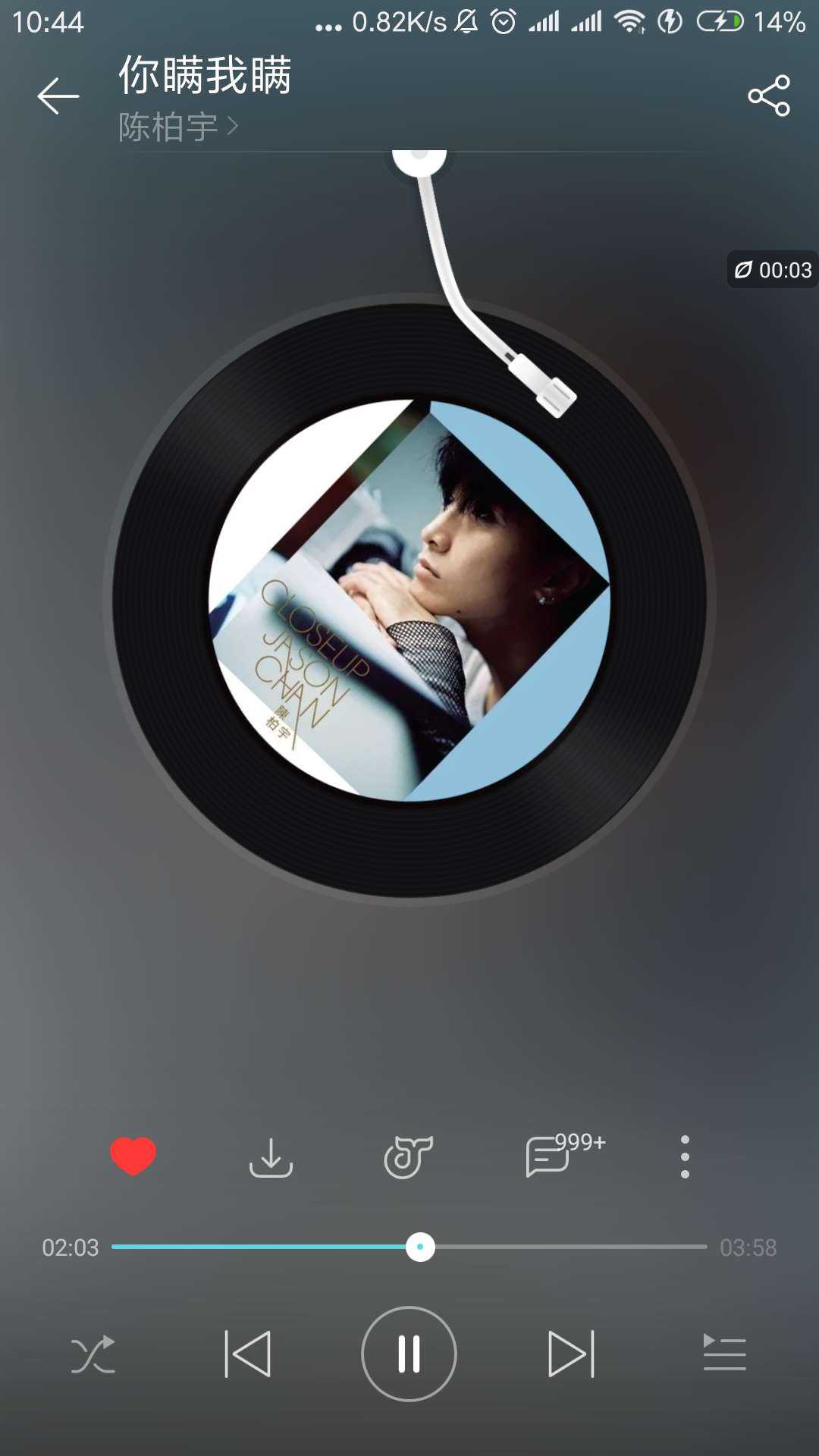
Task: Open the current playlist queue
Action: tap(724, 1354)
